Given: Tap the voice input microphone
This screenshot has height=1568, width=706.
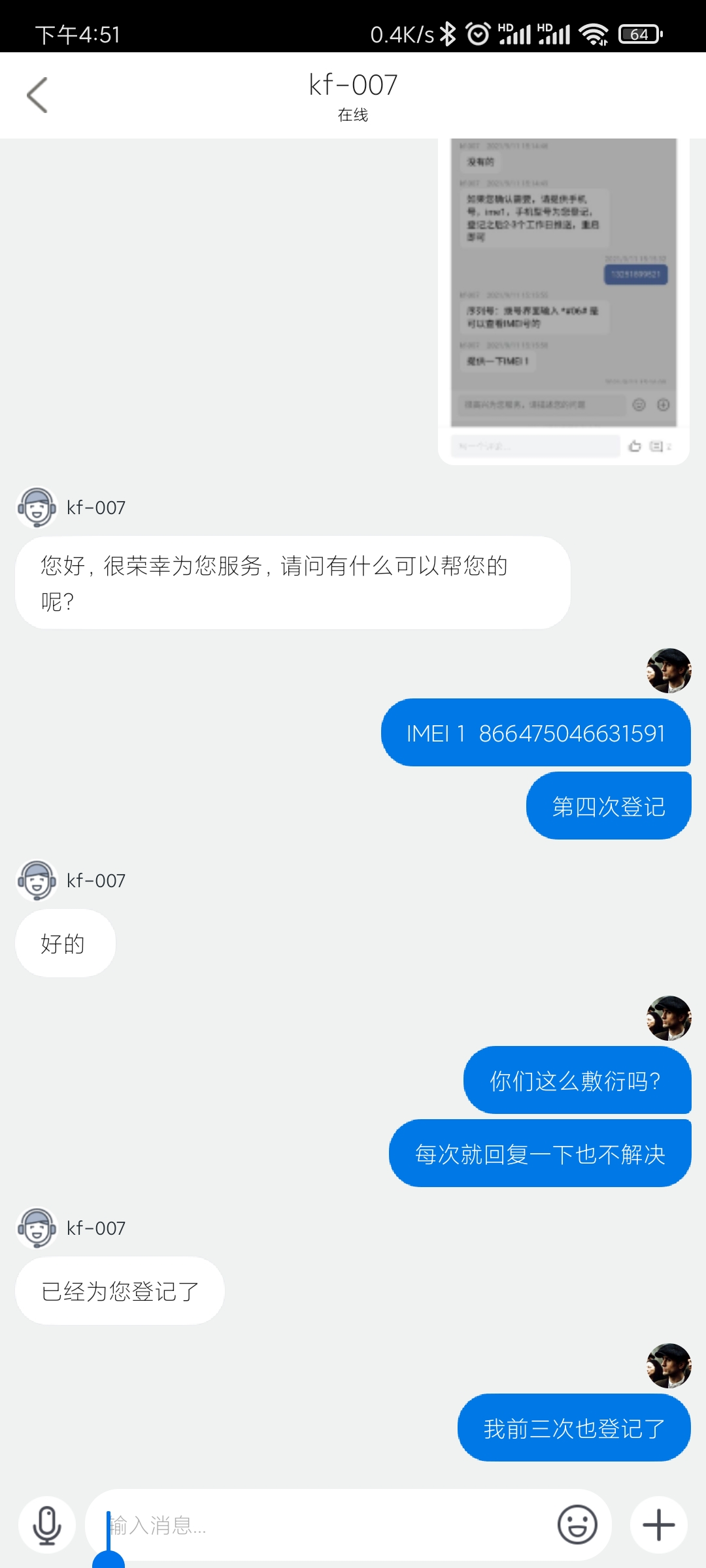Looking at the screenshot, I should 47,1525.
